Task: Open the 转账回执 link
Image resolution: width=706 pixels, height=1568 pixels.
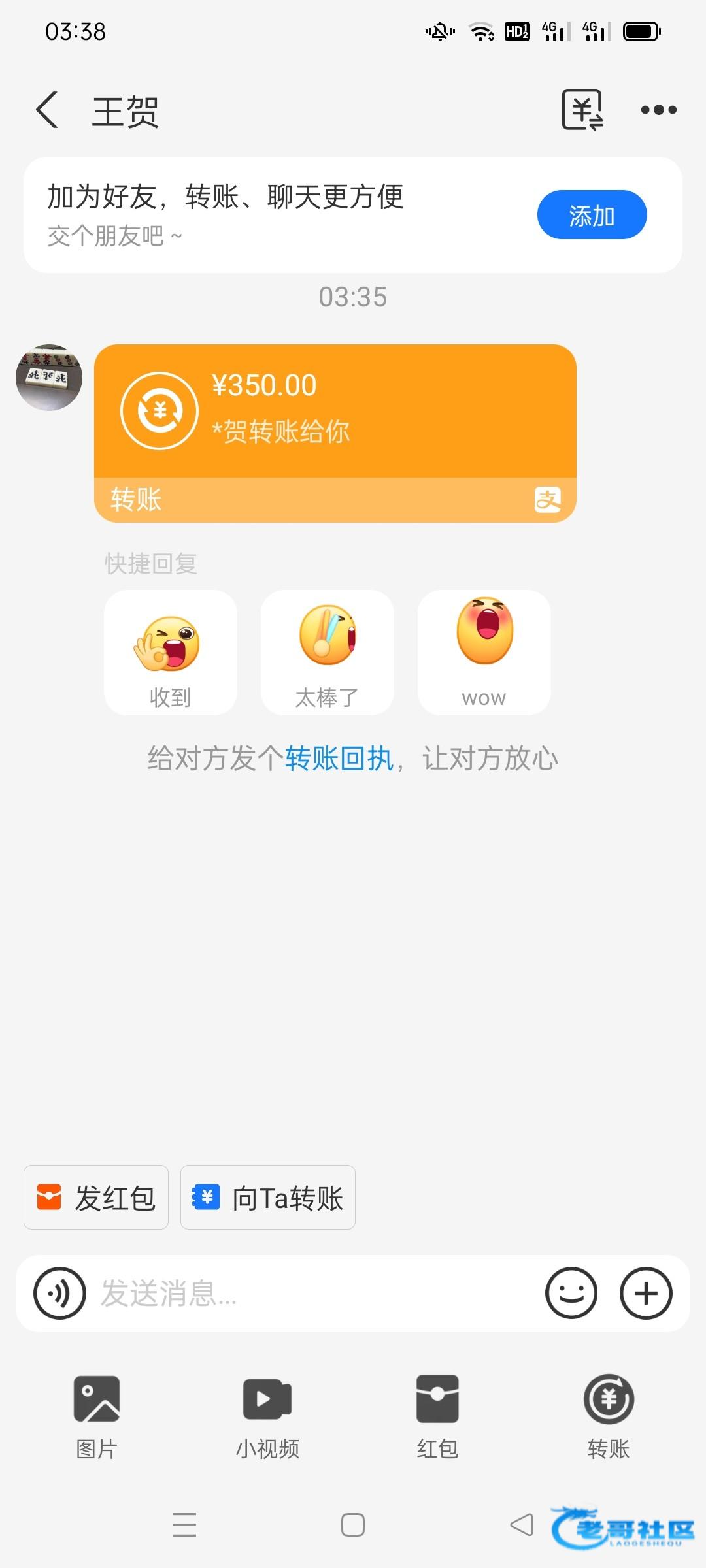Action: tap(339, 759)
